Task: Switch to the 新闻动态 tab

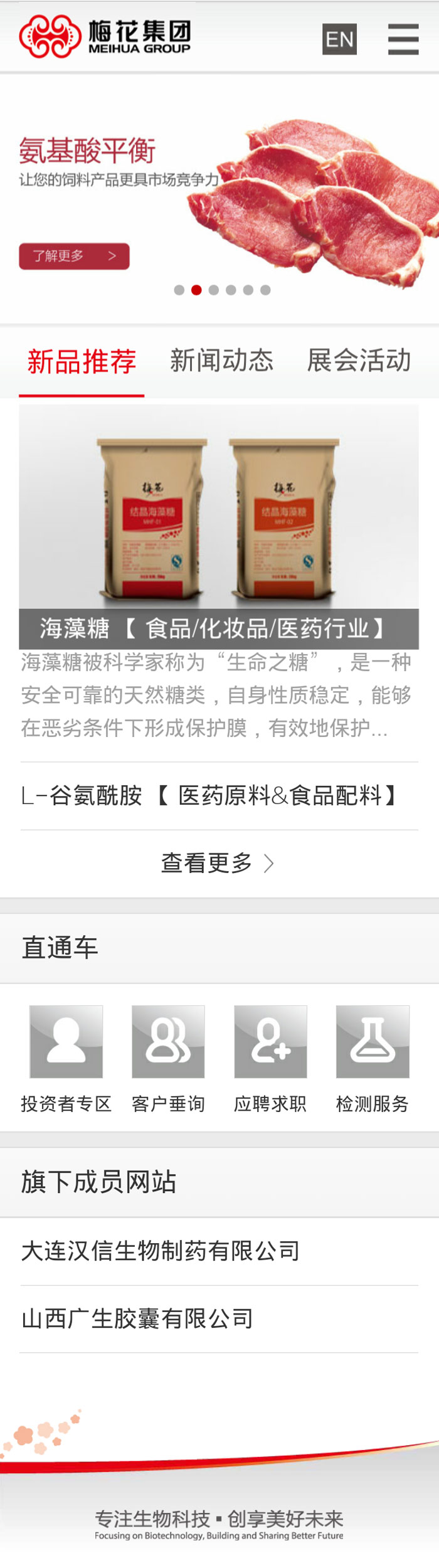Action: 221,361
